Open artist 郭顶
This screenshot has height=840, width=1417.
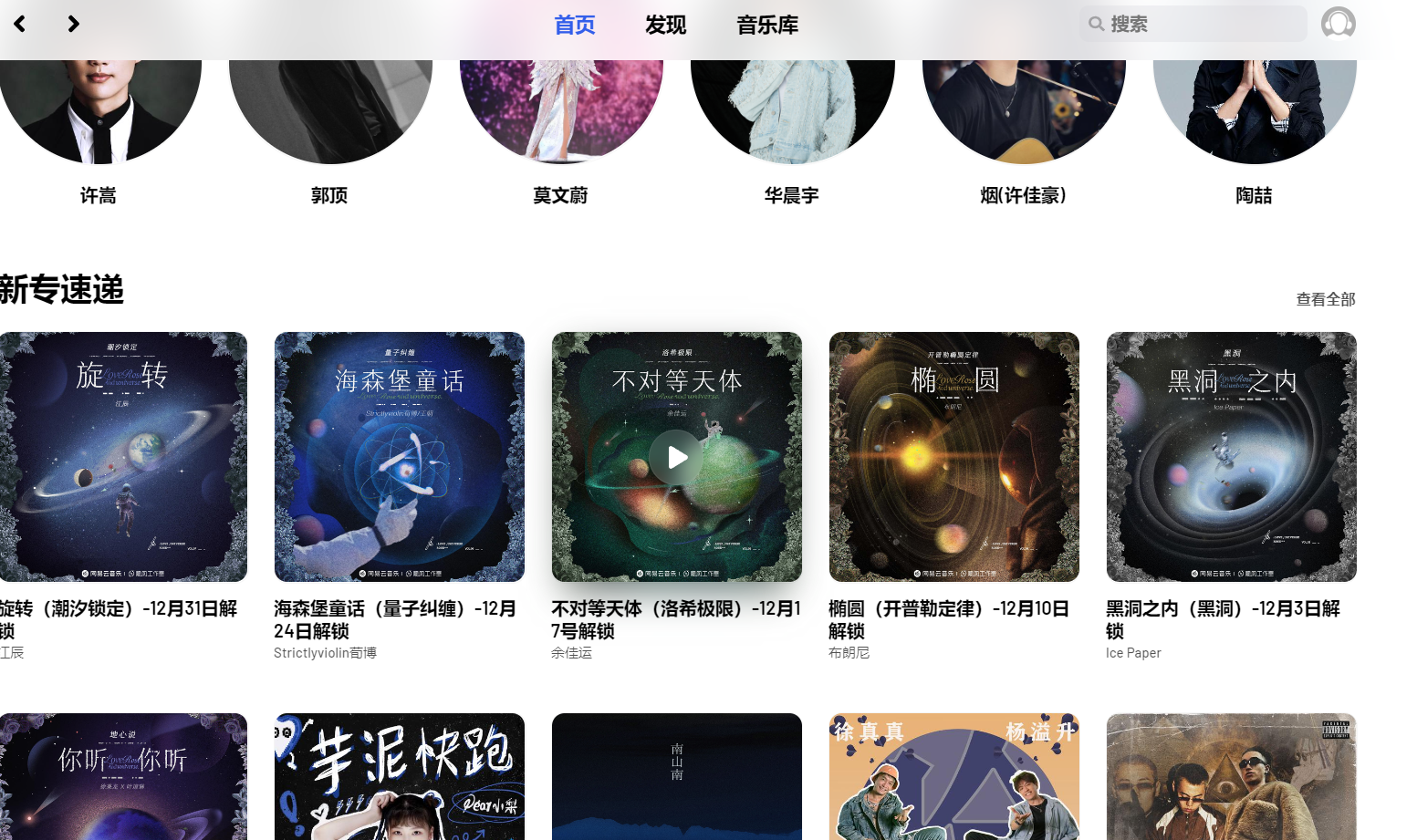[x=329, y=109]
